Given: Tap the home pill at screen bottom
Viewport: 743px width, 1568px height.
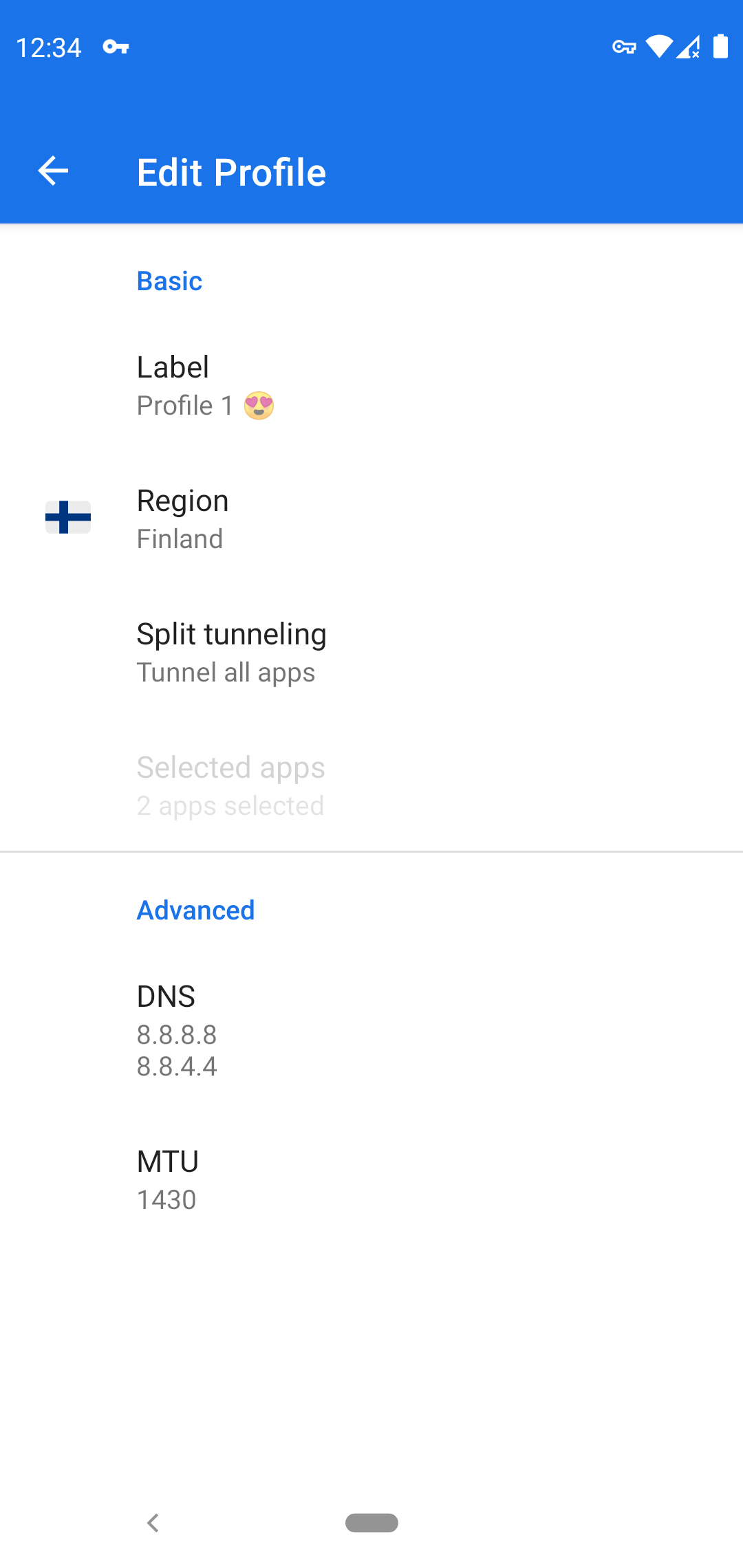Looking at the screenshot, I should click(x=371, y=1523).
